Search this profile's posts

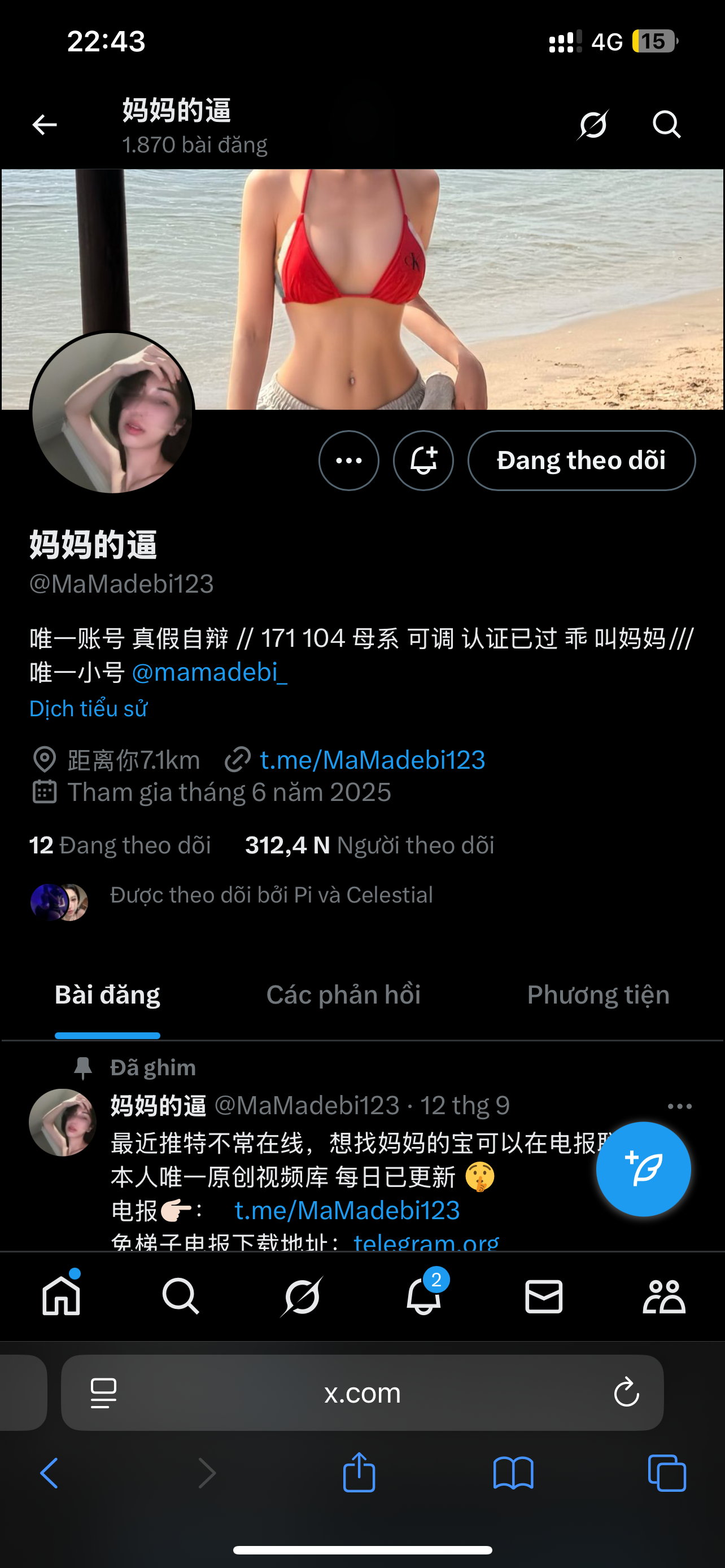point(666,125)
